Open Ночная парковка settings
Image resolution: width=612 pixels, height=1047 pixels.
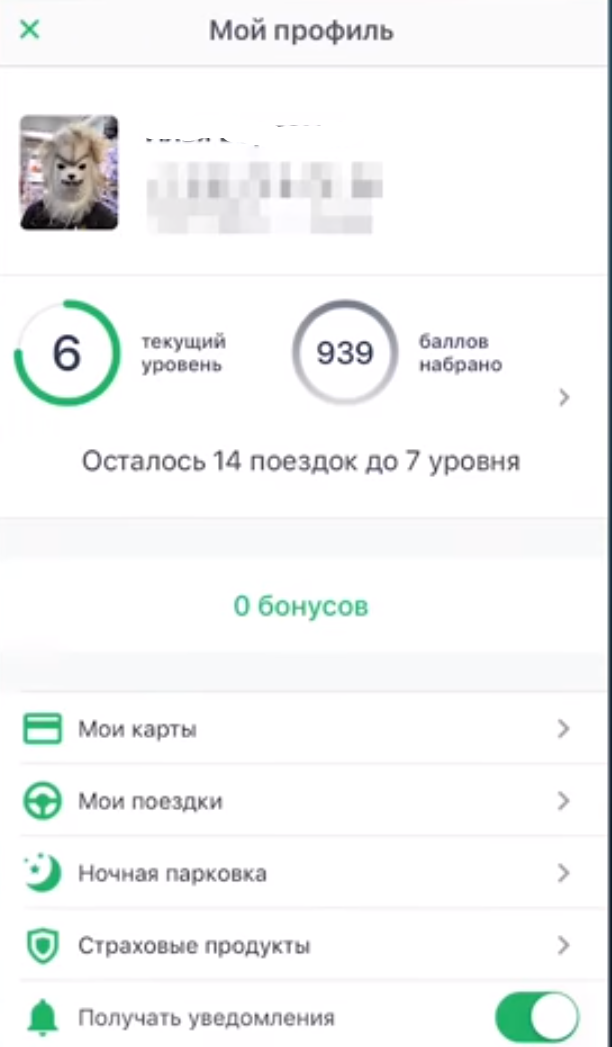[300, 873]
